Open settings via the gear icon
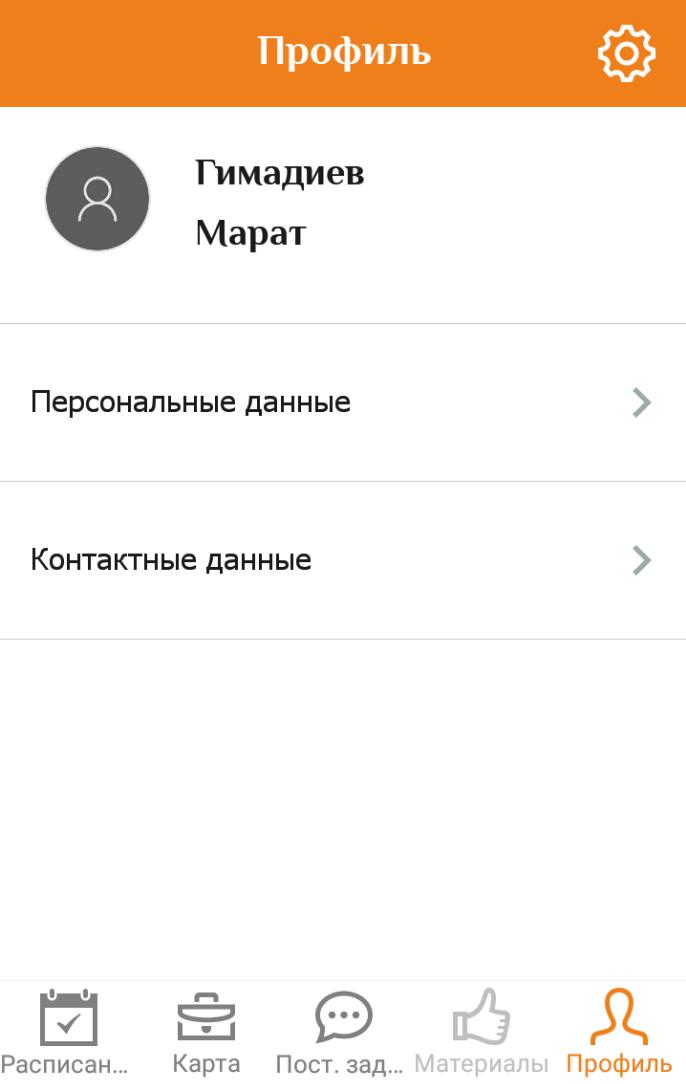The height and width of the screenshot is (1084, 686). pyautogui.click(x=626, y=52)
